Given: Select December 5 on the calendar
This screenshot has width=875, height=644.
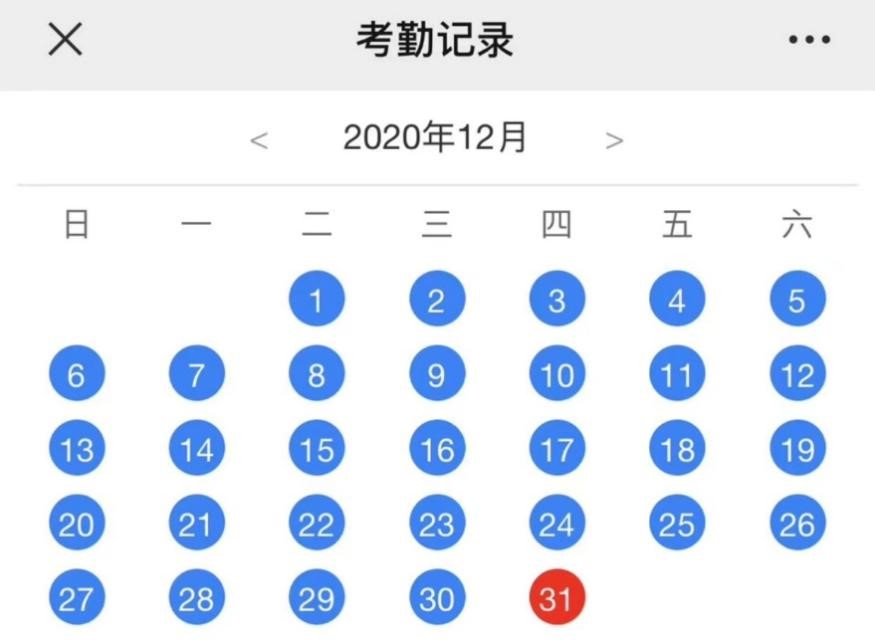Looking at the screenshot, I should click(x=797, y=301).
